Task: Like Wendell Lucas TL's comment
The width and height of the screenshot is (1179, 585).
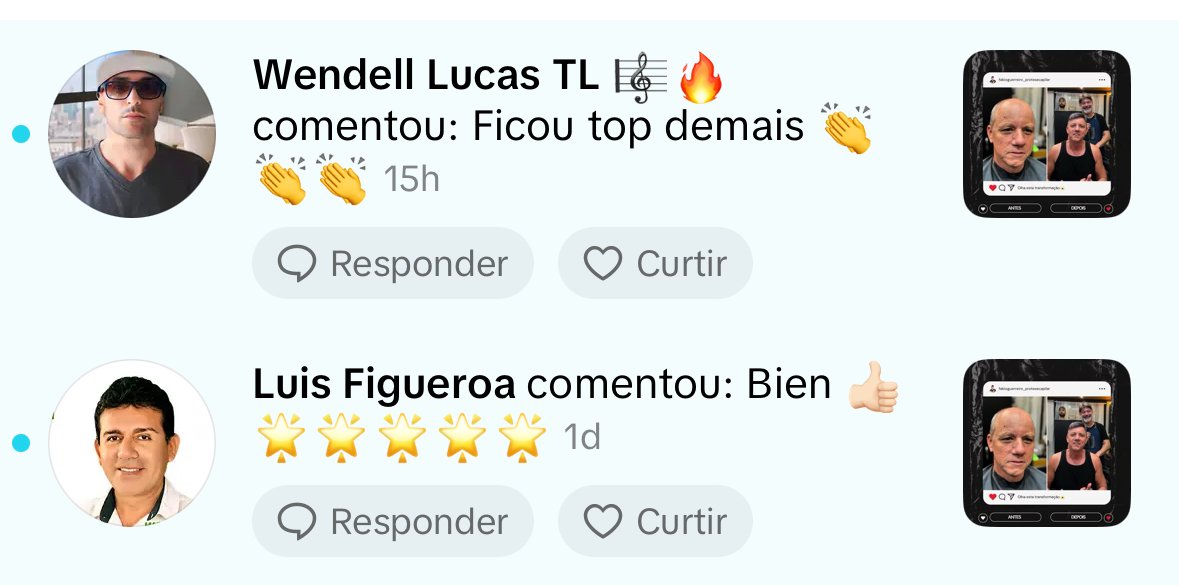Action: (x=655, y=264)
